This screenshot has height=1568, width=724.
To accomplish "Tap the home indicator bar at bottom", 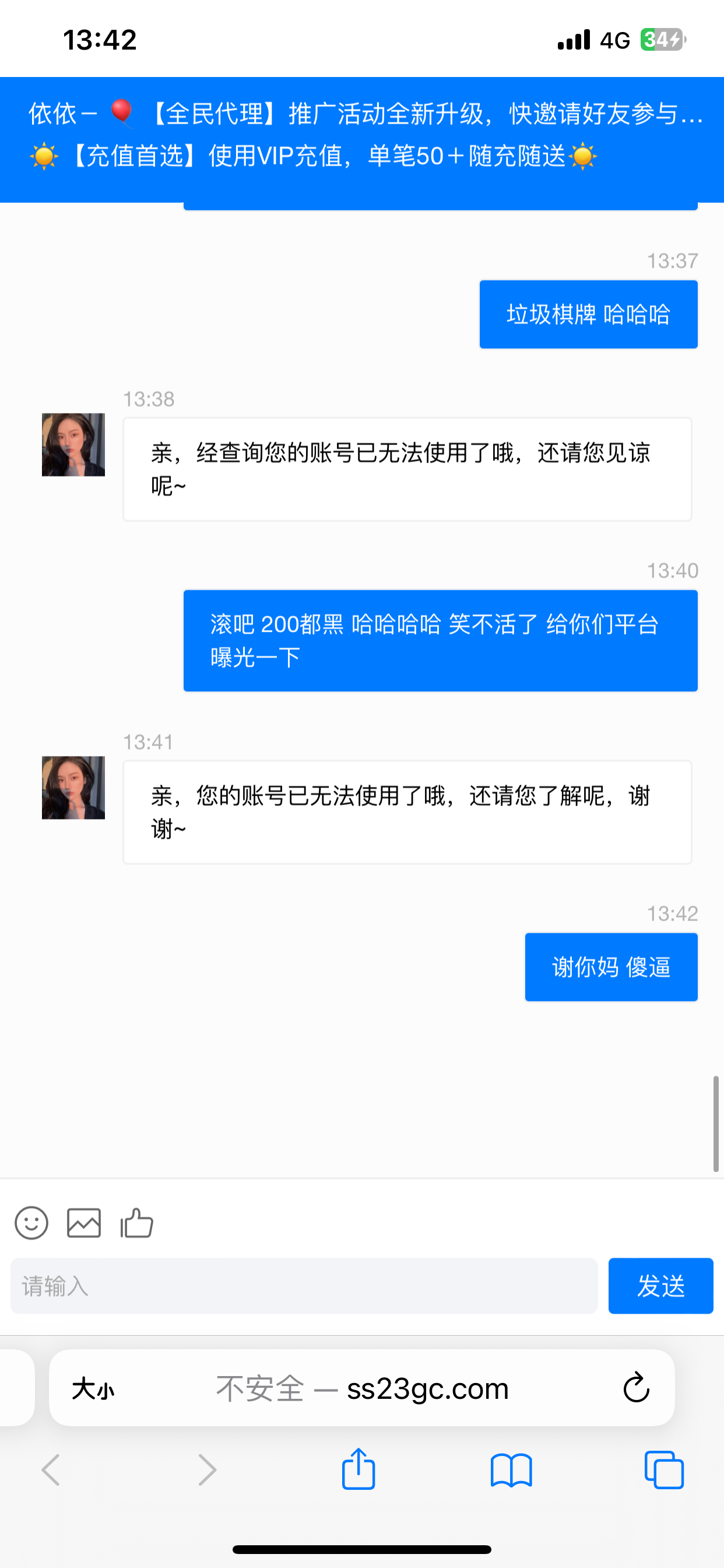I will pyautogui.click(x=362, y=1549).
